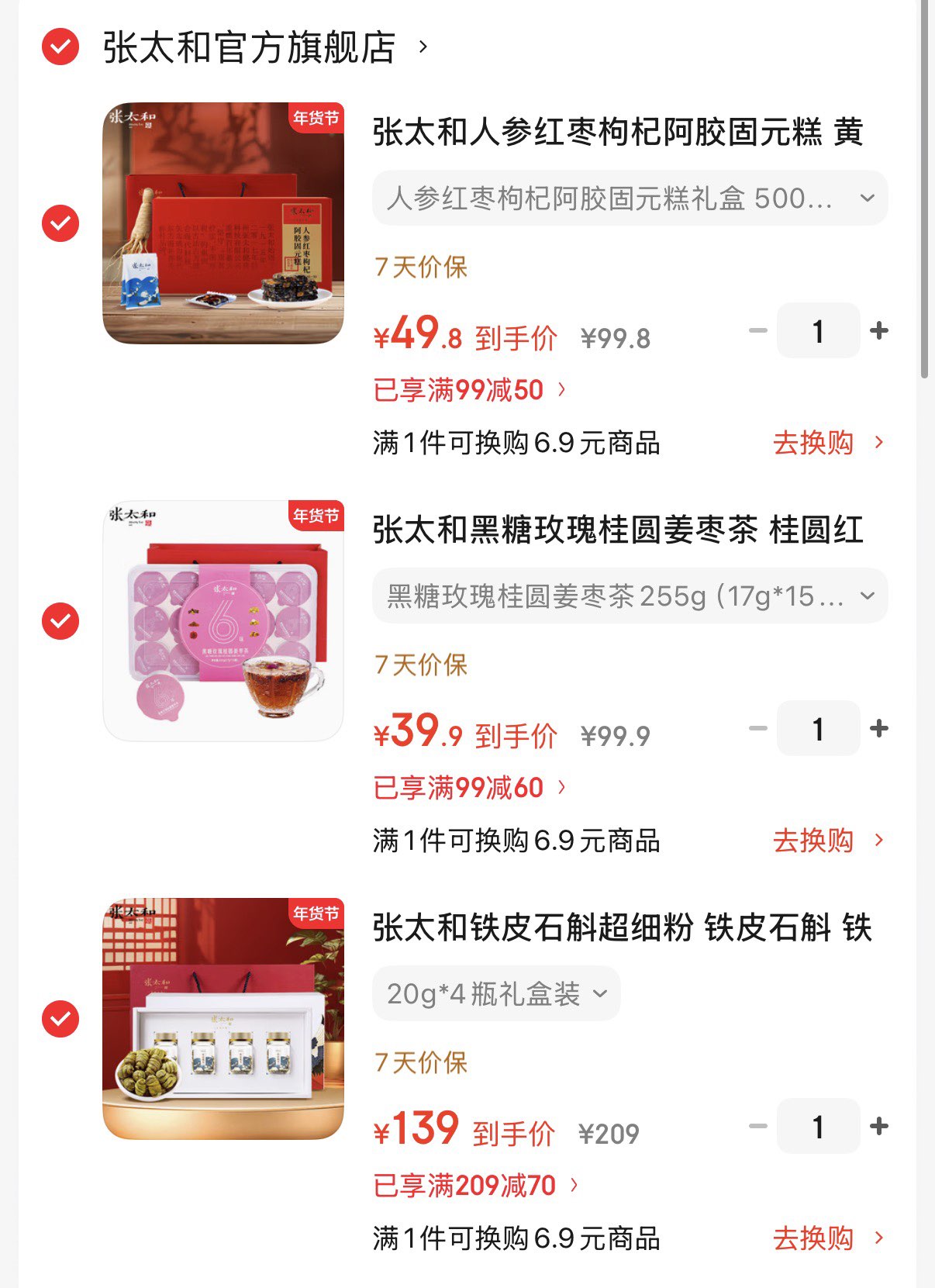Tap 去换购 under the 阿胶固元糕 item
This screenshot has width=935, height=1288.
point(827,443)
